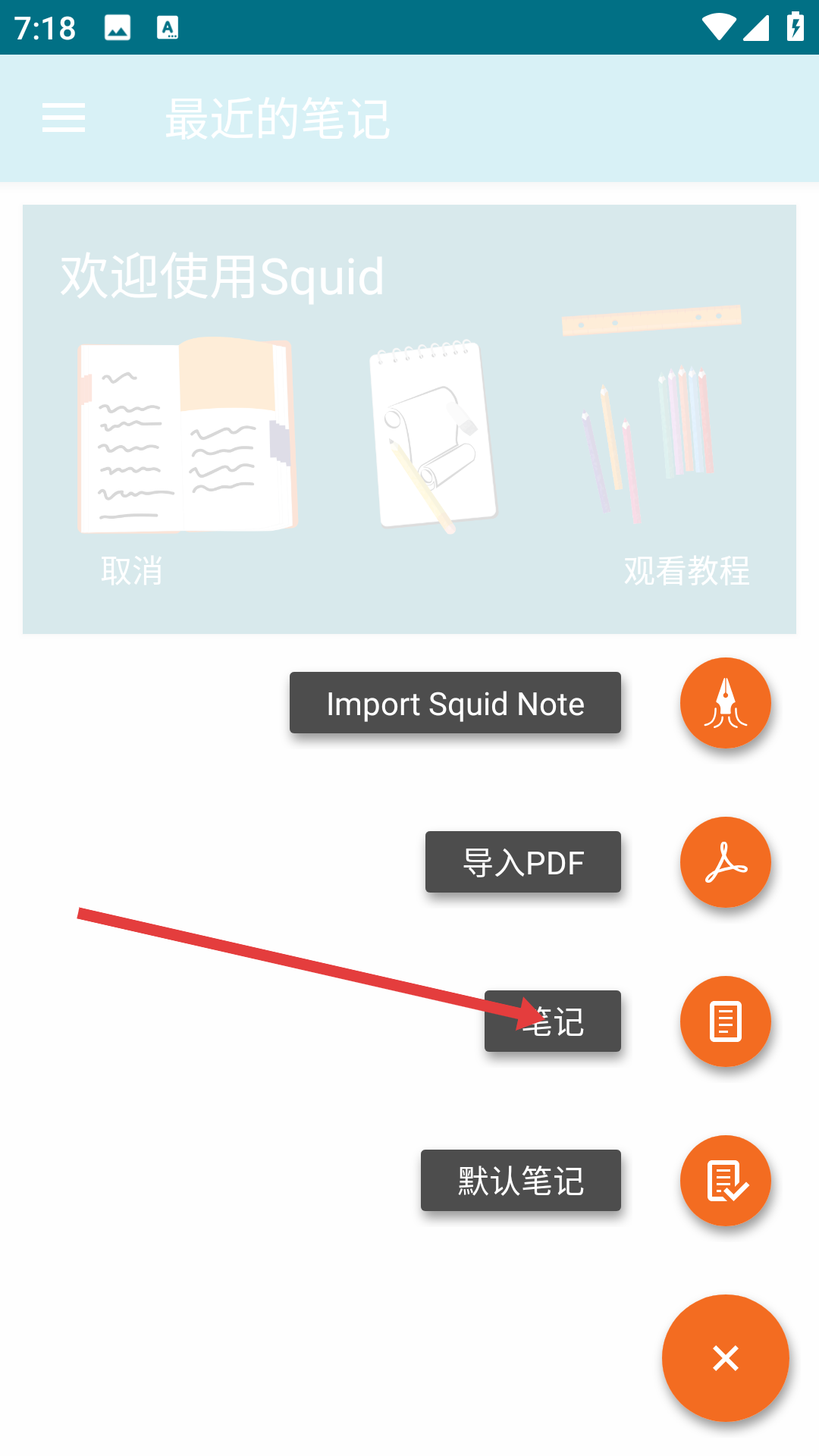This screenshot has height=1456, width=819.
Task: Create a new 笔记 with document button
Action: [x=726, y=1021]
